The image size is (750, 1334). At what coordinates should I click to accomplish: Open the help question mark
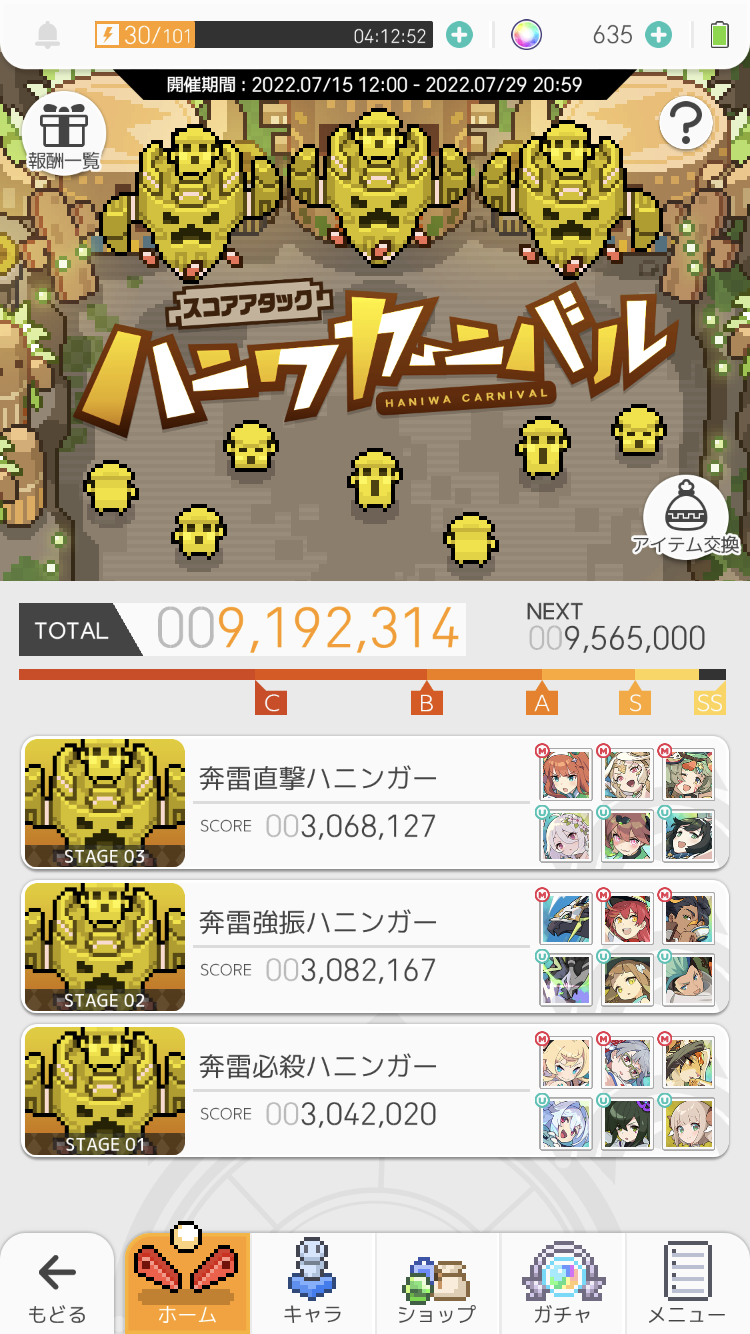[x=686, y=125]
